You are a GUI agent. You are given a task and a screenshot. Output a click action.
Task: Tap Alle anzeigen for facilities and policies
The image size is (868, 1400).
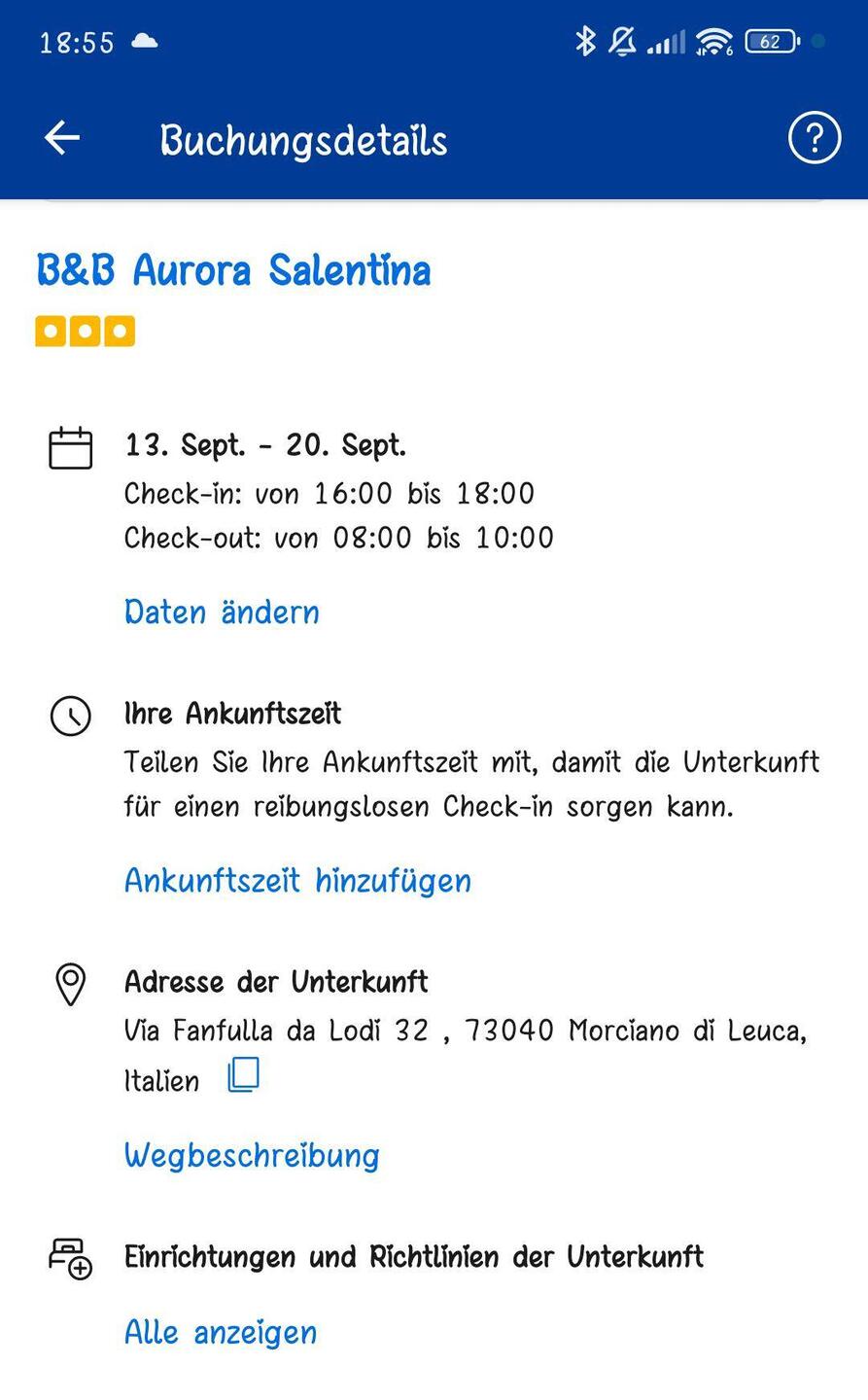221,1333
